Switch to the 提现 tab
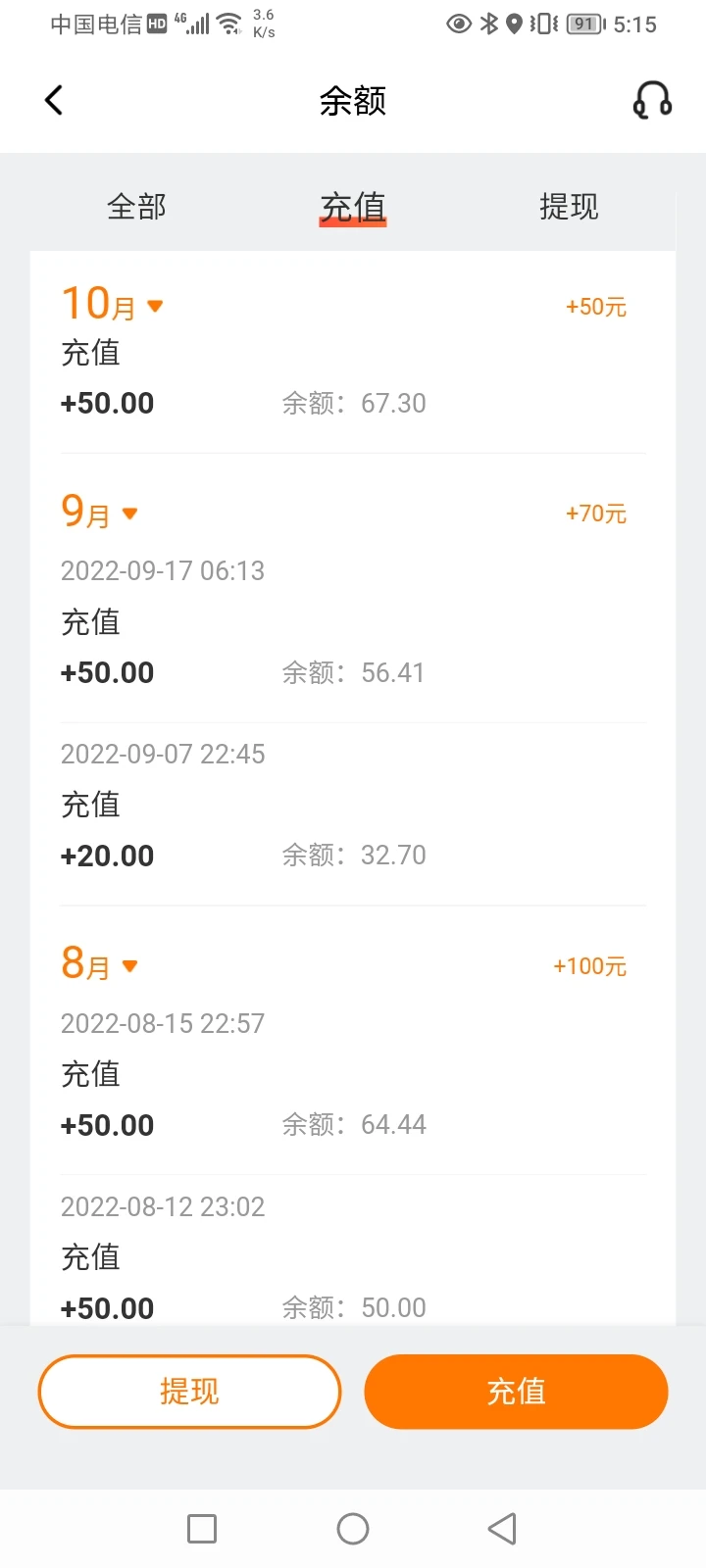Screen dimensions: 706x1568 (x=569, y=207)
